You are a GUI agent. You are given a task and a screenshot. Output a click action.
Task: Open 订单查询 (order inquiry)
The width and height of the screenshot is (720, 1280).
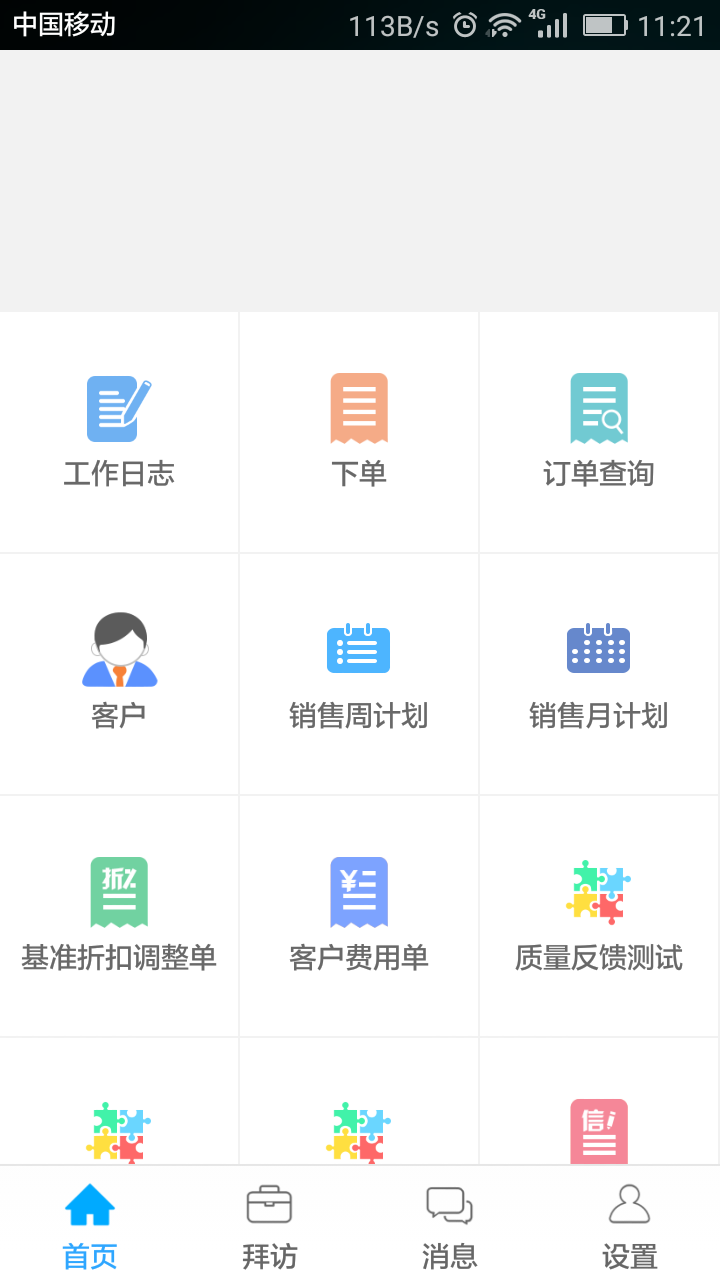(598, 408)
